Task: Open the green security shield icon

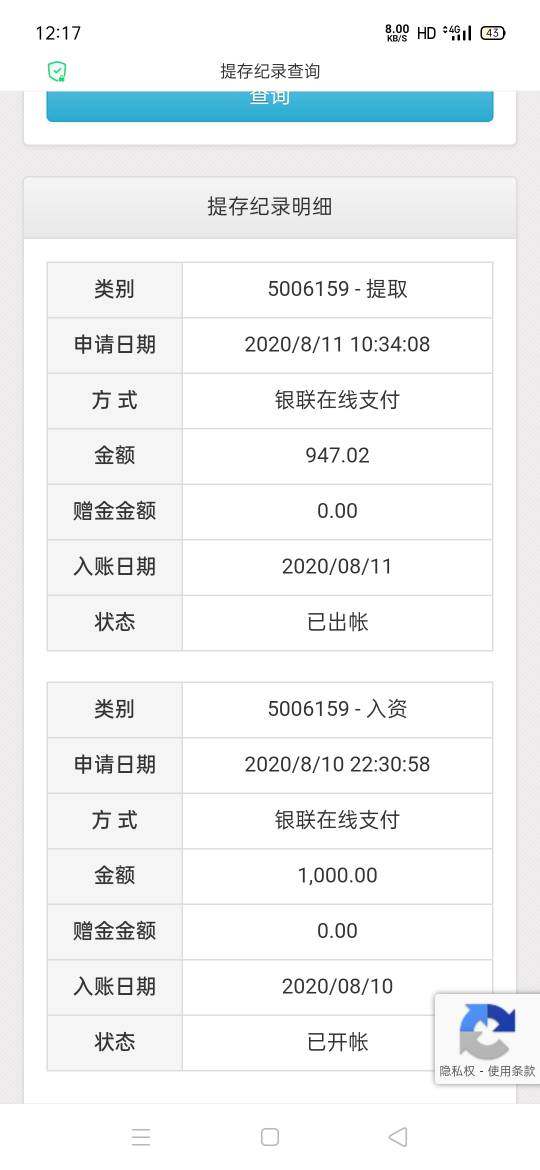Action: [57, 72]
